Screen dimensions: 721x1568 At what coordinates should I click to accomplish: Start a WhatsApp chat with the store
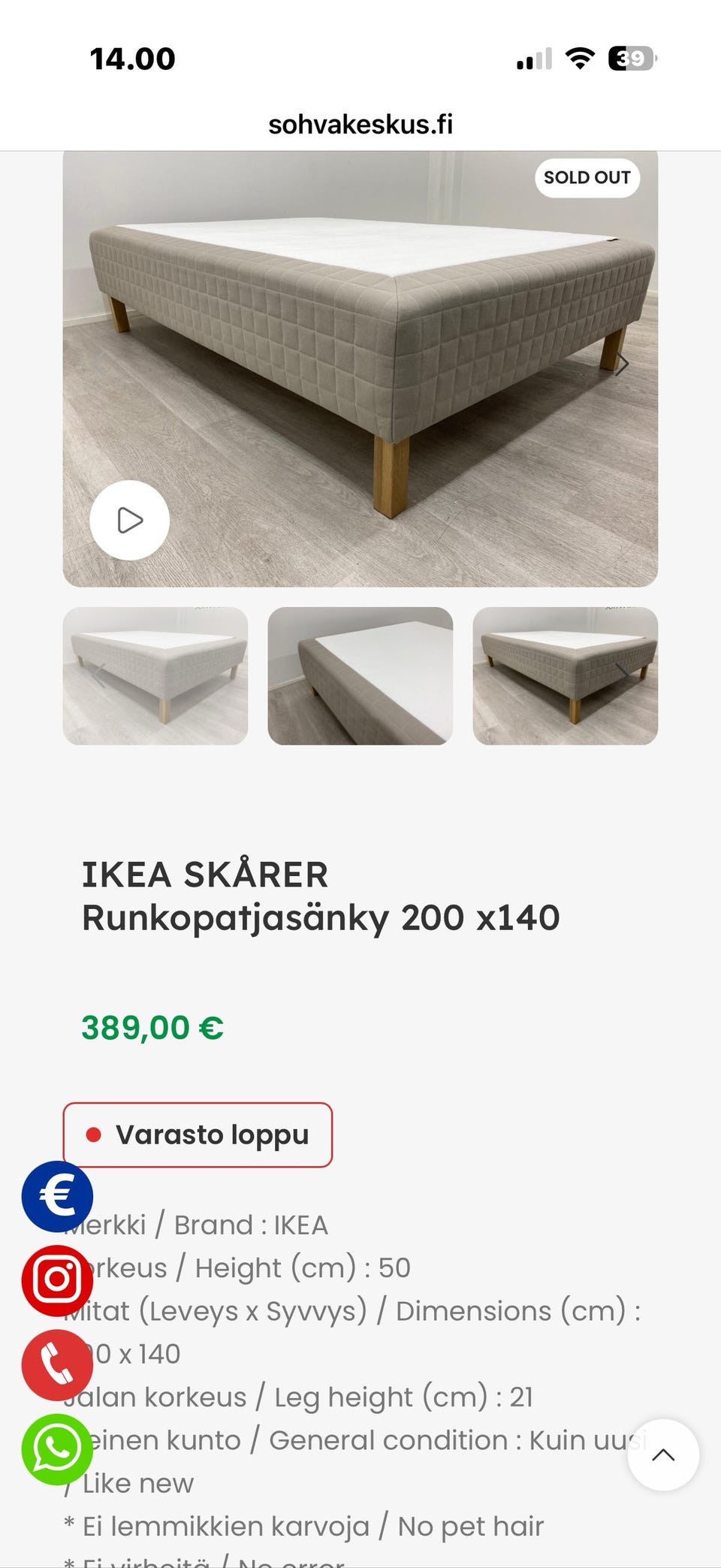57,1449
